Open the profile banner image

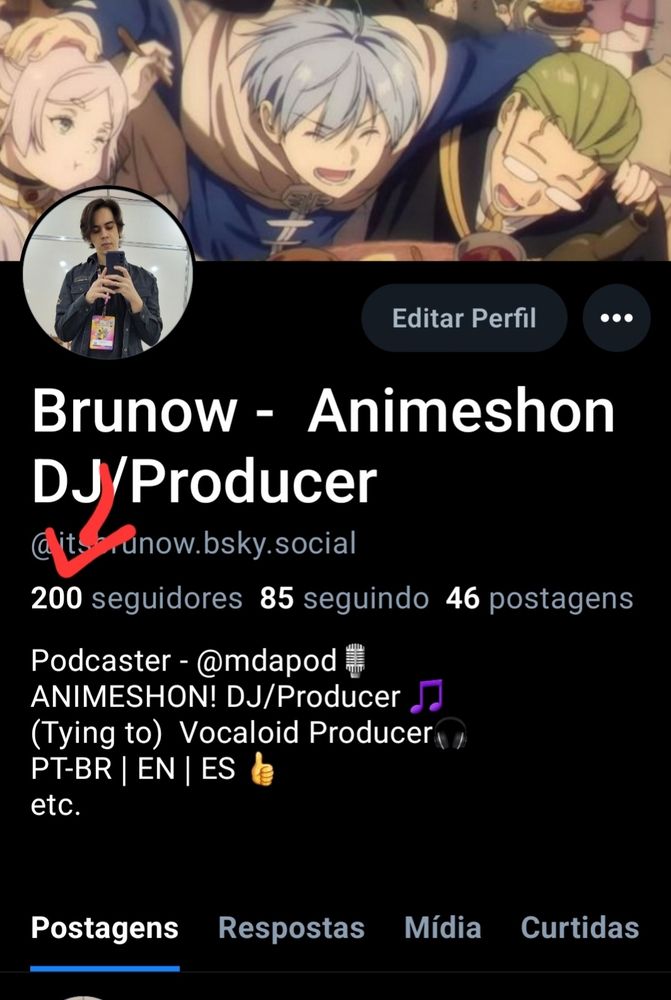tap(400, 110)
